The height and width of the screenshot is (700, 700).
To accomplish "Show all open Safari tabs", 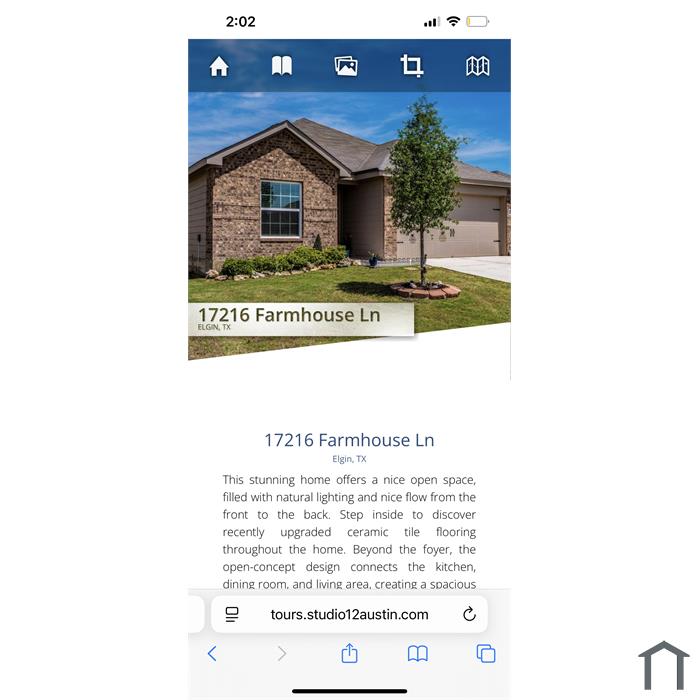I will click(x=486, y=653).
